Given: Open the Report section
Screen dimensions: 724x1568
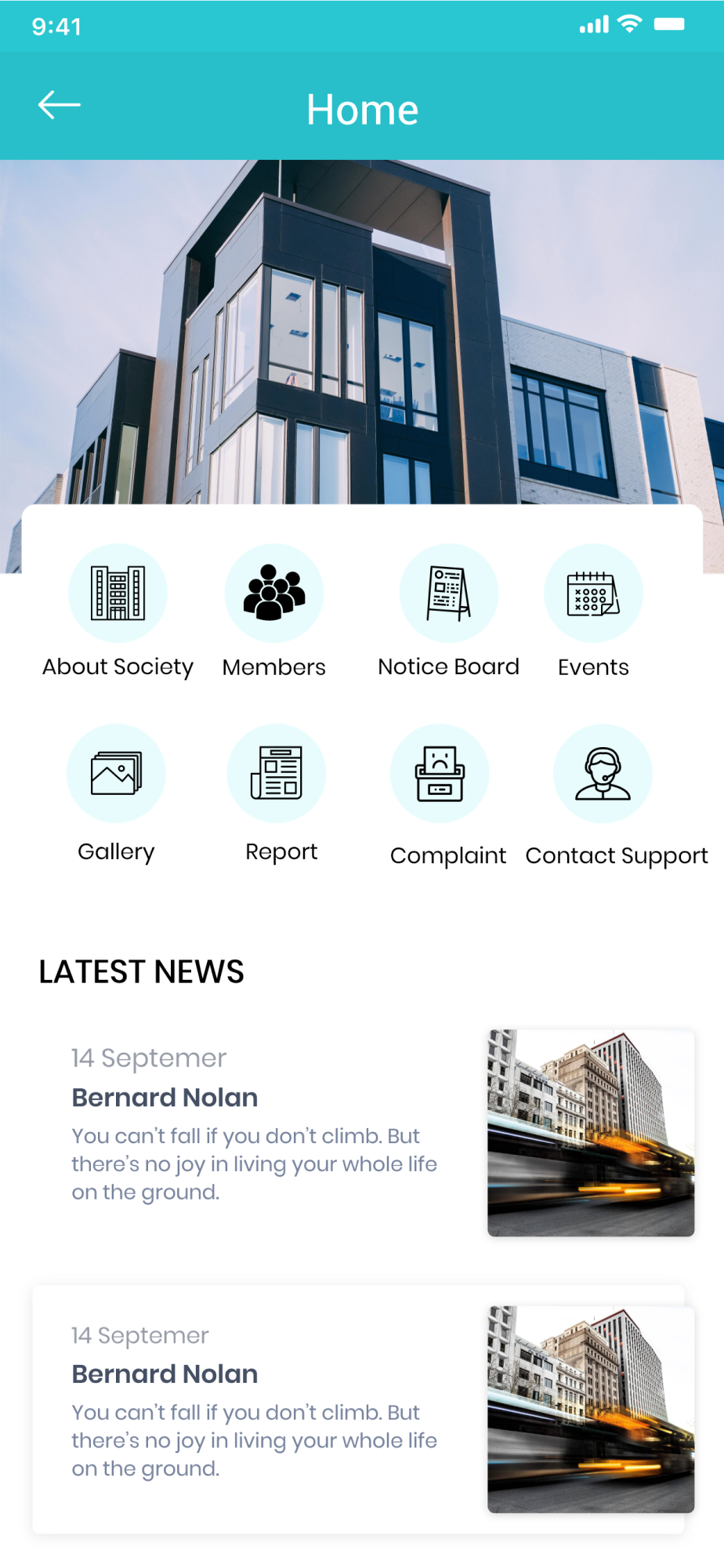Looking at the screenshot, I should pyautogui.click(x=277, y=774).
